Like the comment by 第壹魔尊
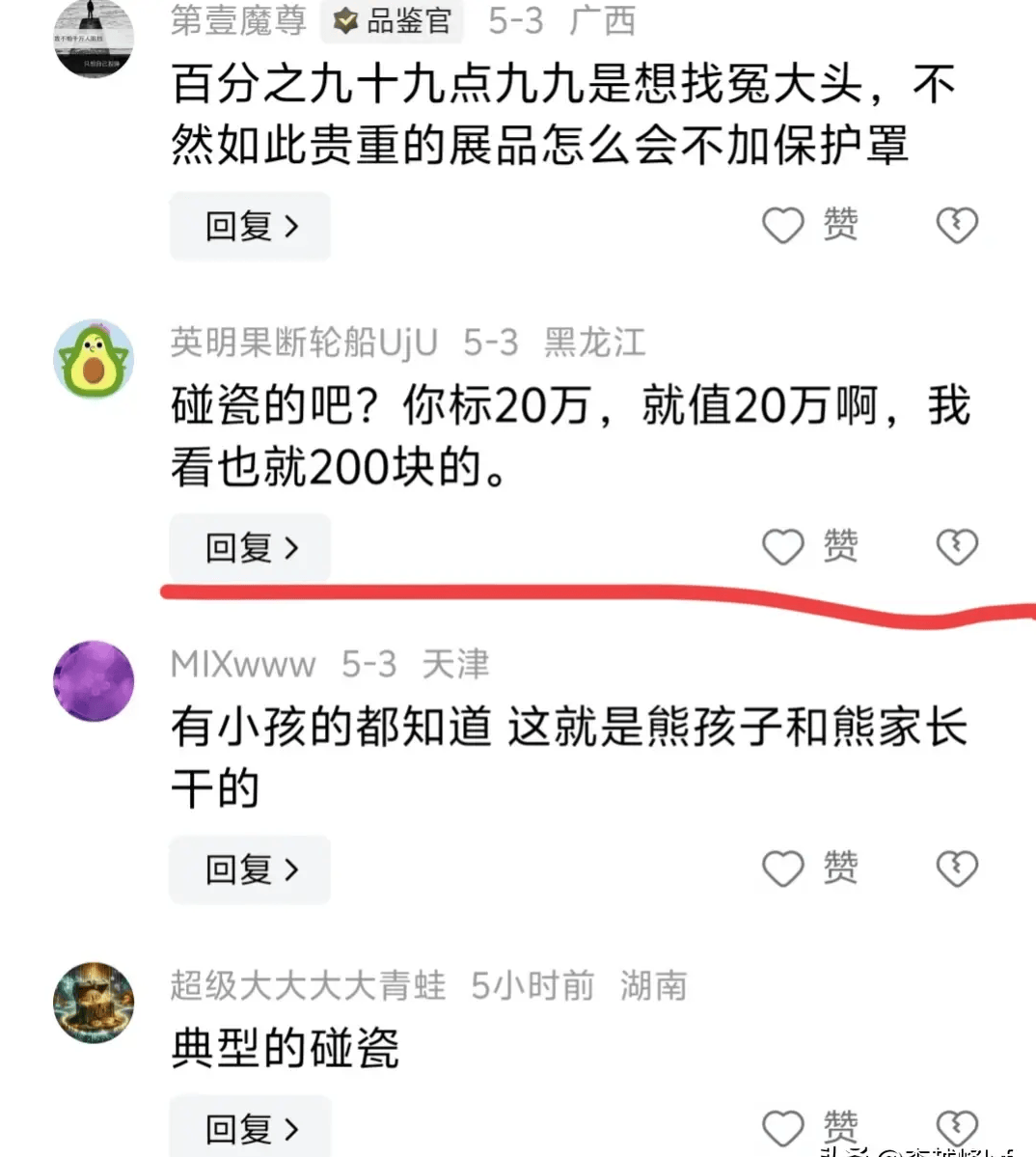 coord(783,226)
